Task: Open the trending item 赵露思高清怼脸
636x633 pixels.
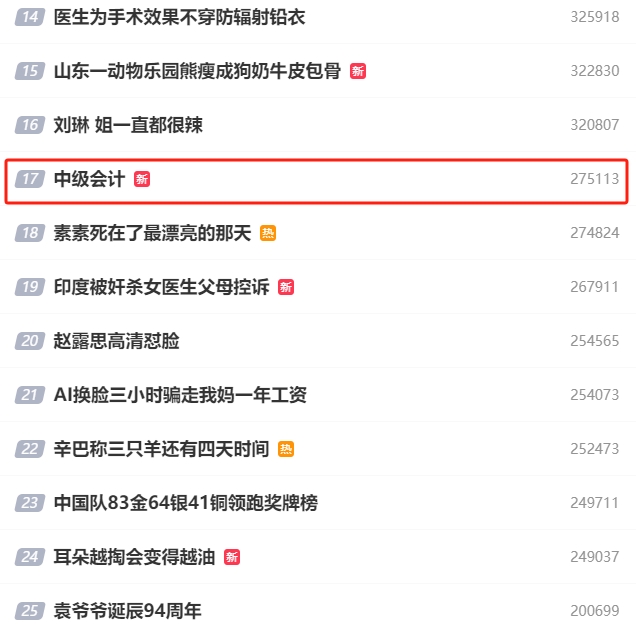Action: tap(116, 341)
